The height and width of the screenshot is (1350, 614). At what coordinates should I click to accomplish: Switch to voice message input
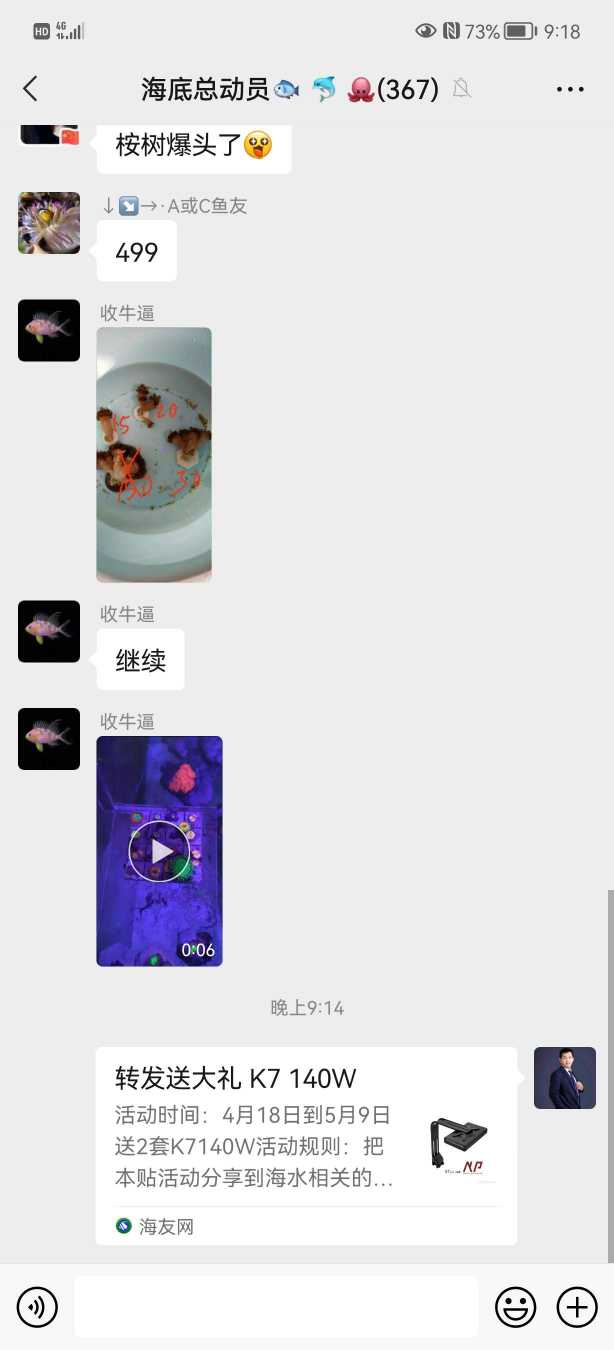(37, 1306)
